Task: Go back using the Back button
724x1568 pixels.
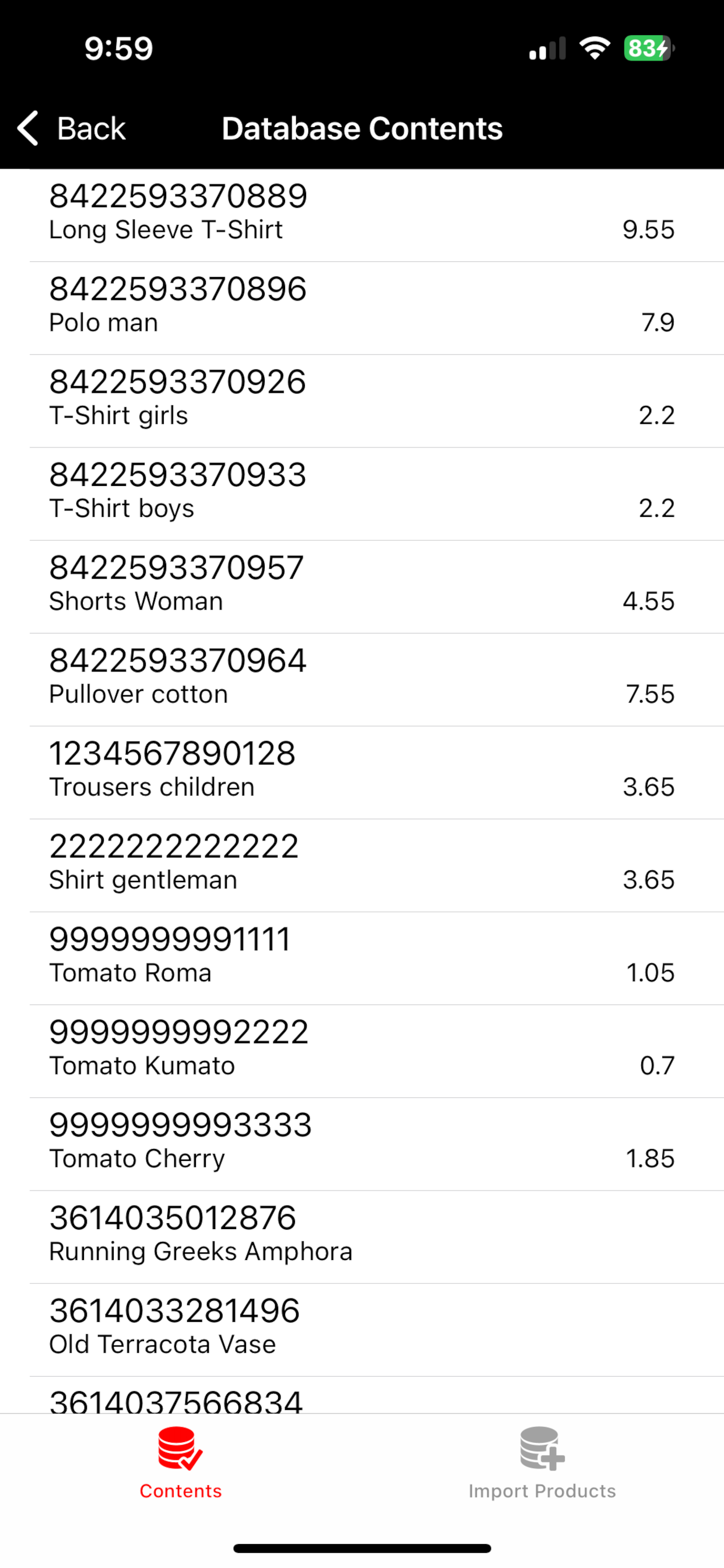Action: point(71,128)
